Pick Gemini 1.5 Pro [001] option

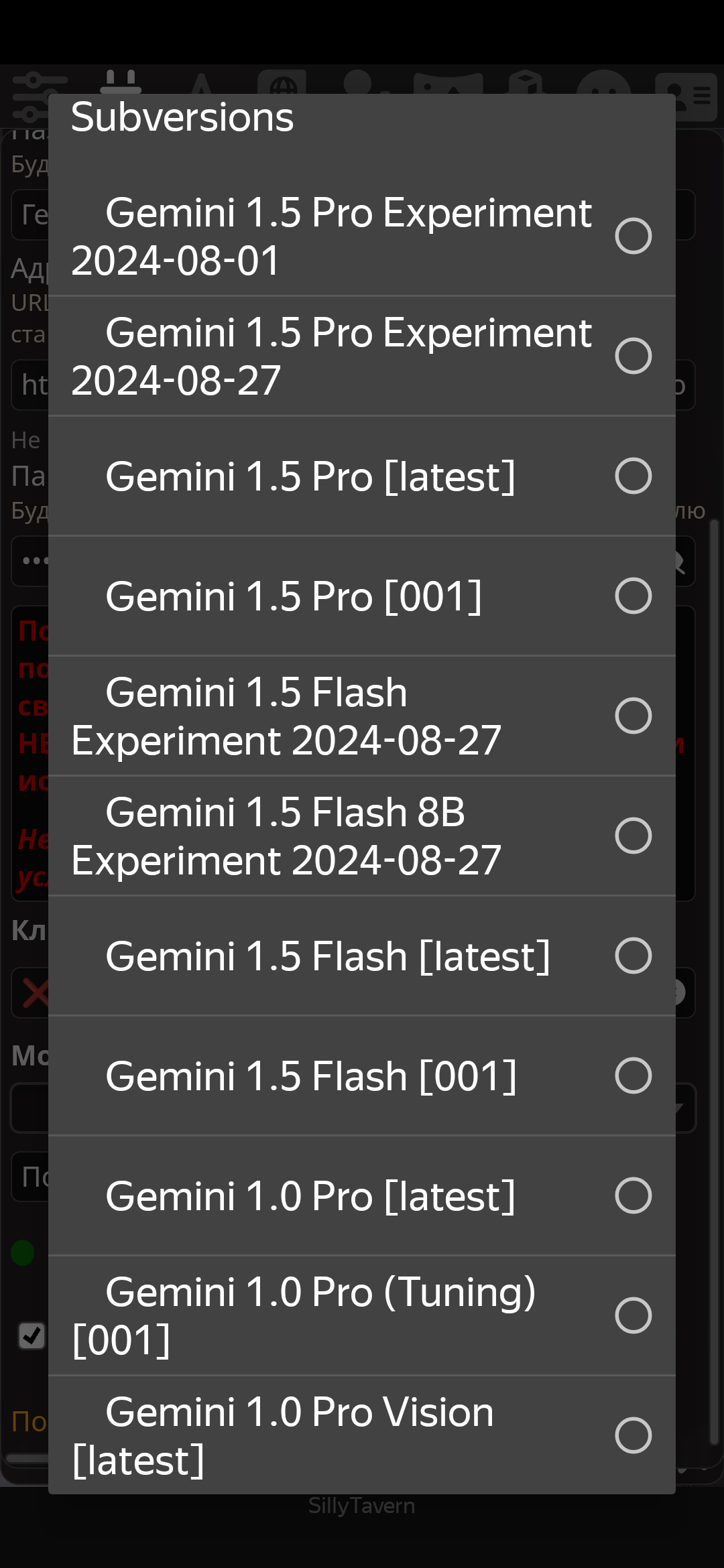click(362, 596)
